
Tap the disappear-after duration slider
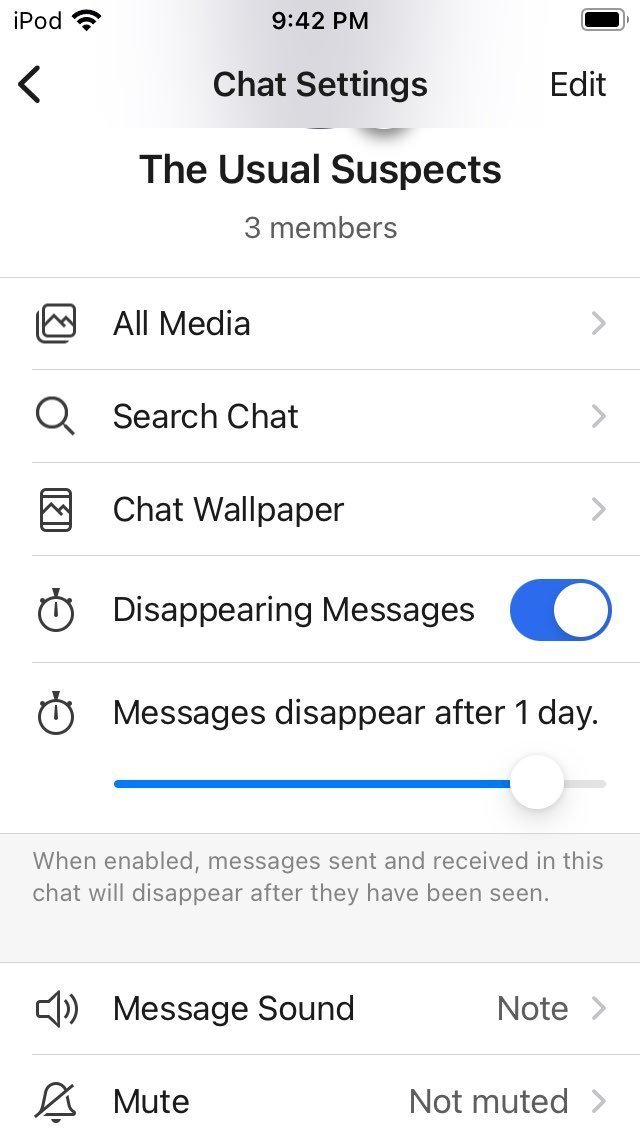coord(360,783)
